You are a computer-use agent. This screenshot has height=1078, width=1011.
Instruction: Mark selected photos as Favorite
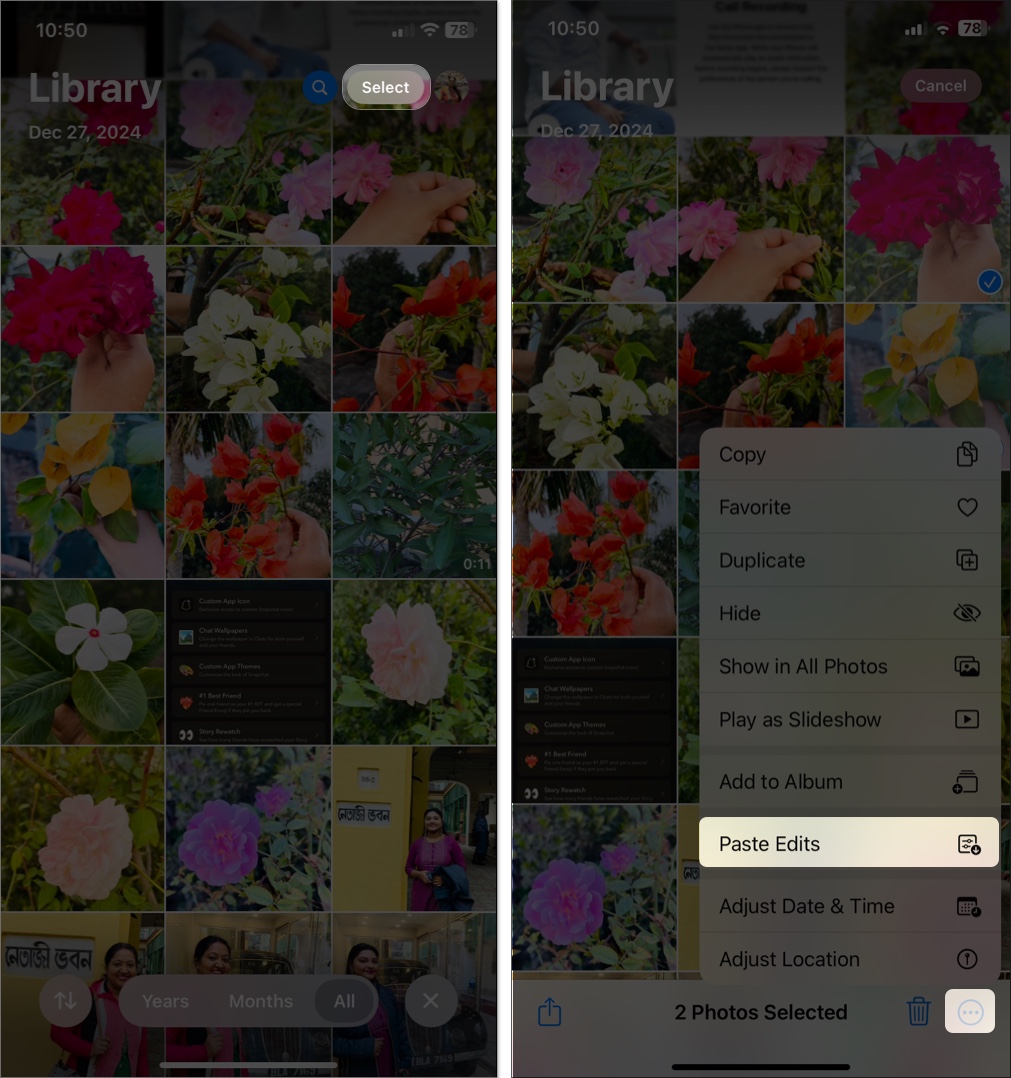point(848,507)
